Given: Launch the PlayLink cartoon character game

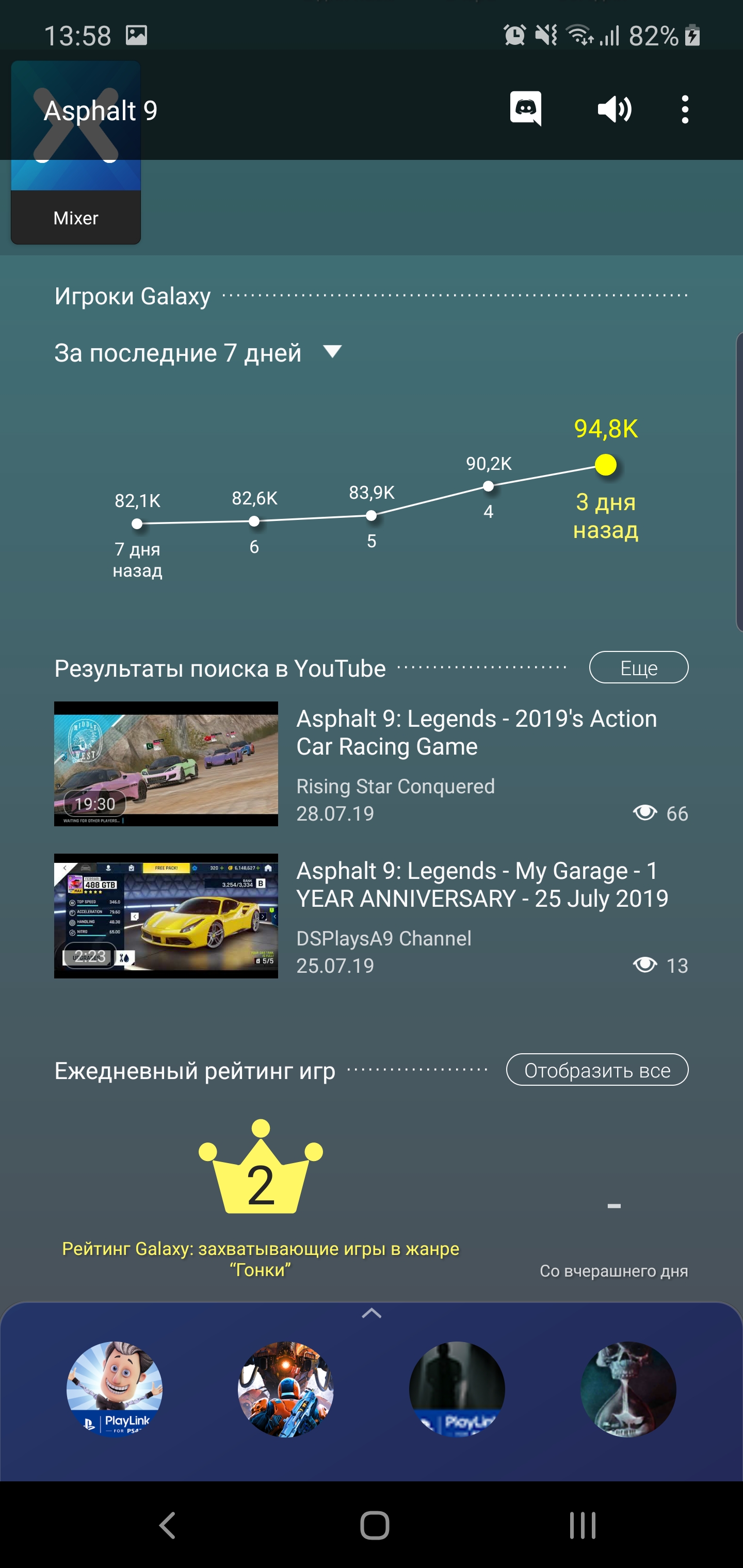Looking at the screenshot, I should 115,1390.
